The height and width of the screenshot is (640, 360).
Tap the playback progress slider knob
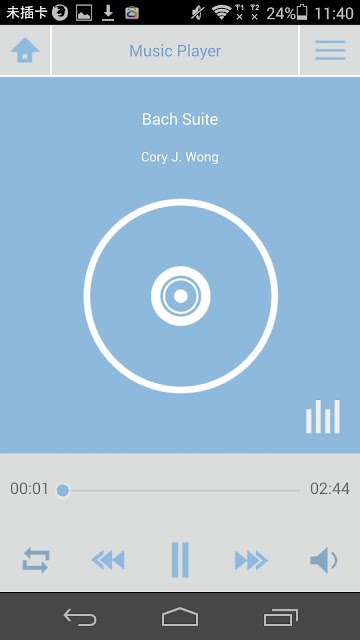[63, 490]
